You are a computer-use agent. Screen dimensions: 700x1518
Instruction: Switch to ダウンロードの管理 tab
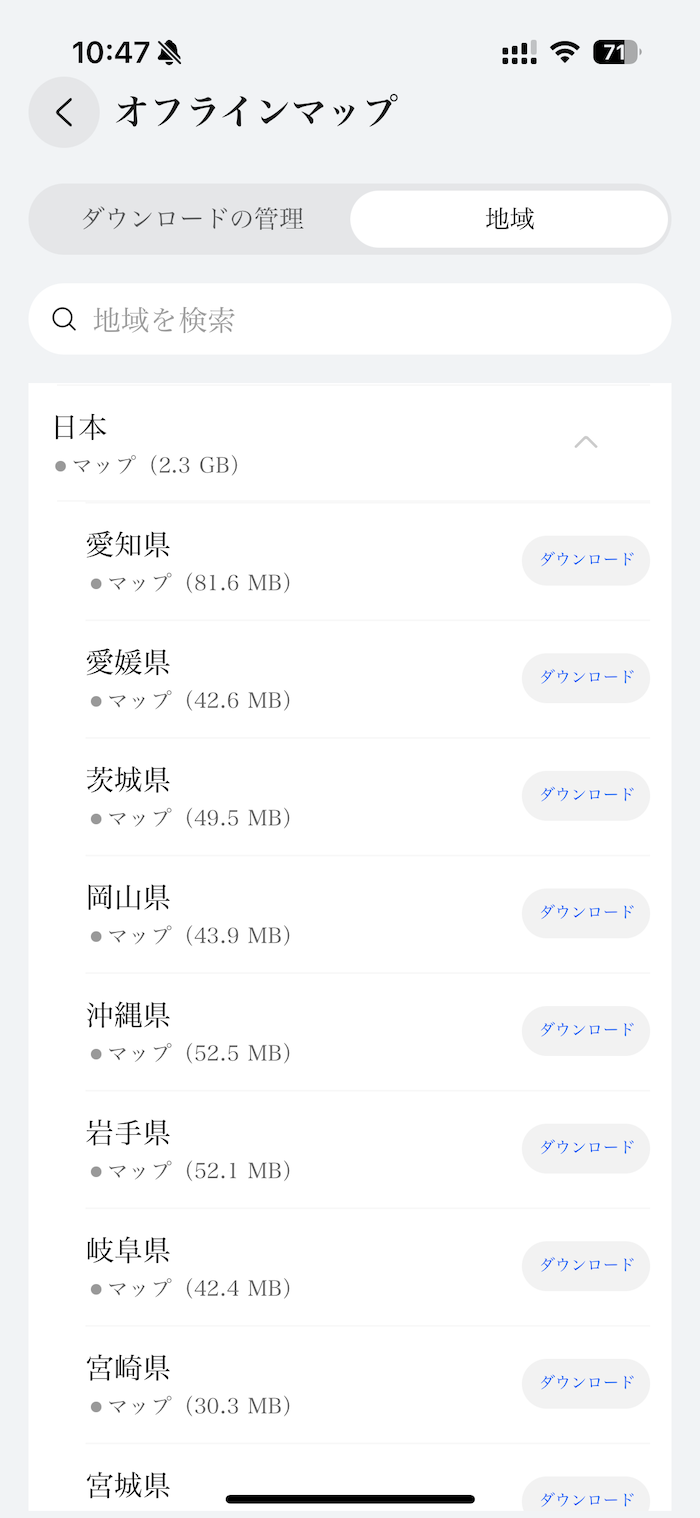(x=192, y=218)
